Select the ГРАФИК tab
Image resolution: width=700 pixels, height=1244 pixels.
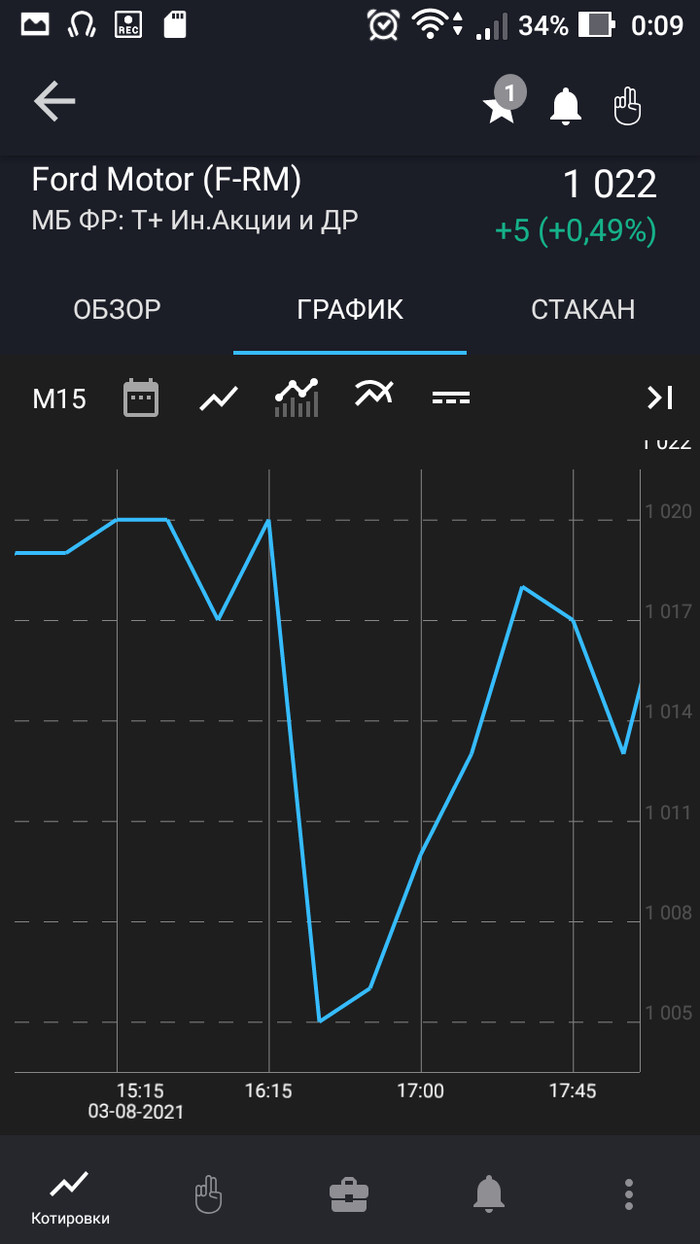350,310
